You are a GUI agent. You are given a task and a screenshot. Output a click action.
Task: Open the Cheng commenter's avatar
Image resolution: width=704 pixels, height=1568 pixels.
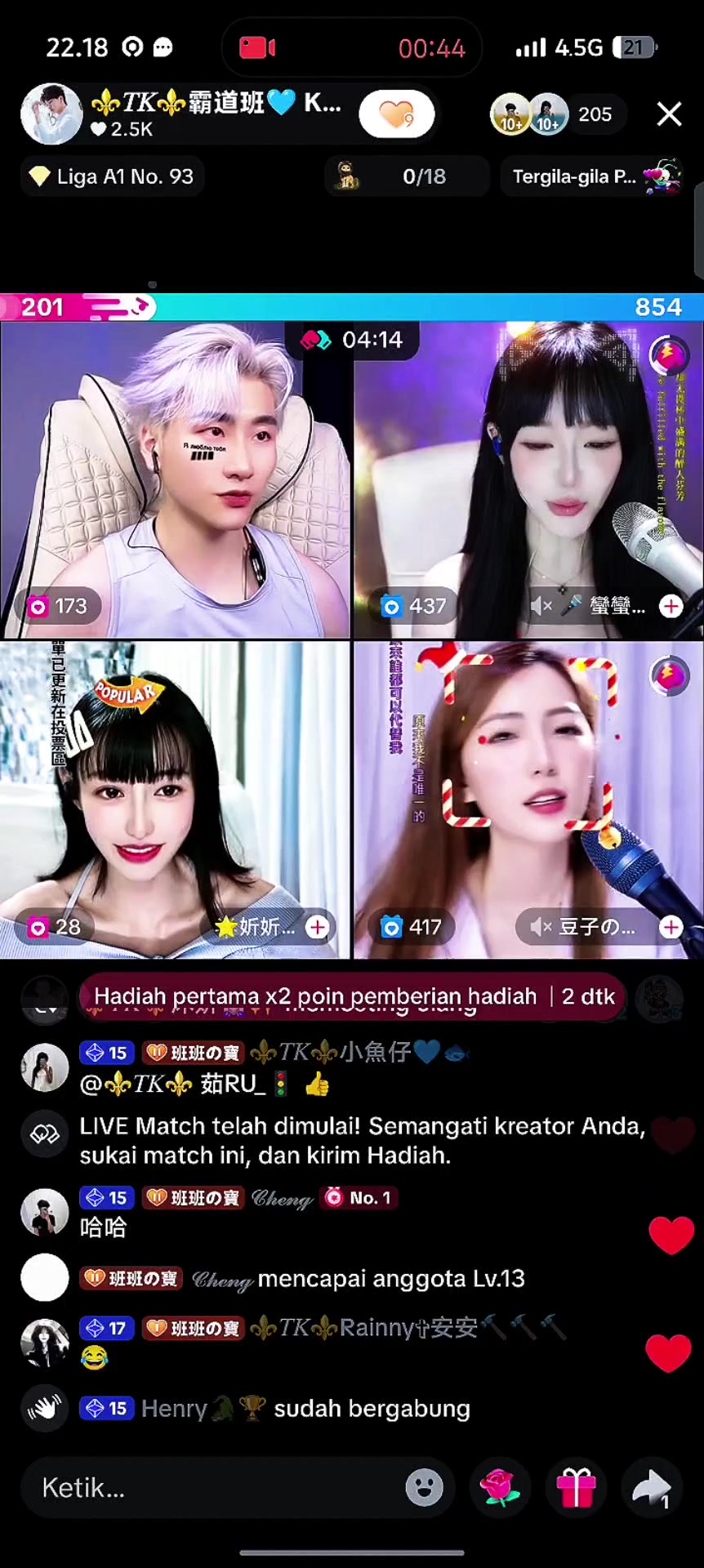point(44,1213)
